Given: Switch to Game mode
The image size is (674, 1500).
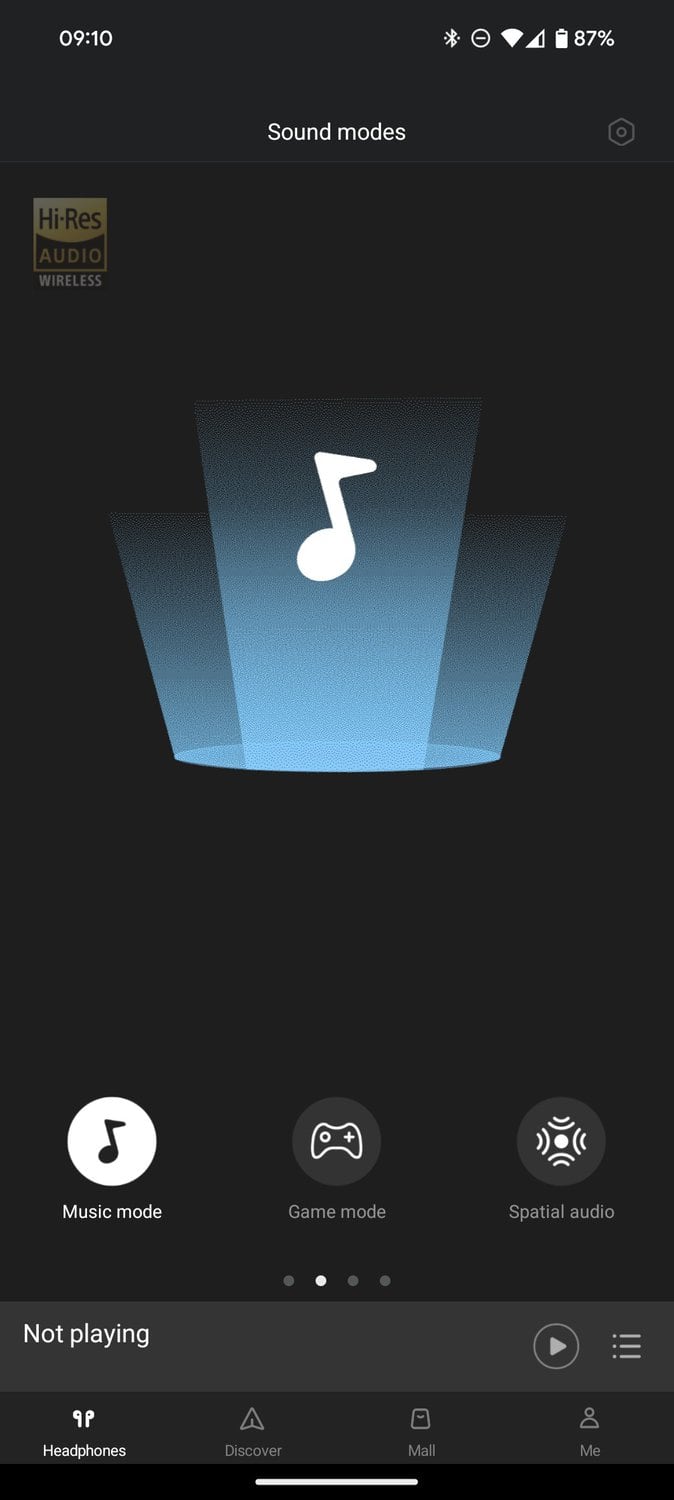Looking at the screenshot, I should tap(337, 1142).
